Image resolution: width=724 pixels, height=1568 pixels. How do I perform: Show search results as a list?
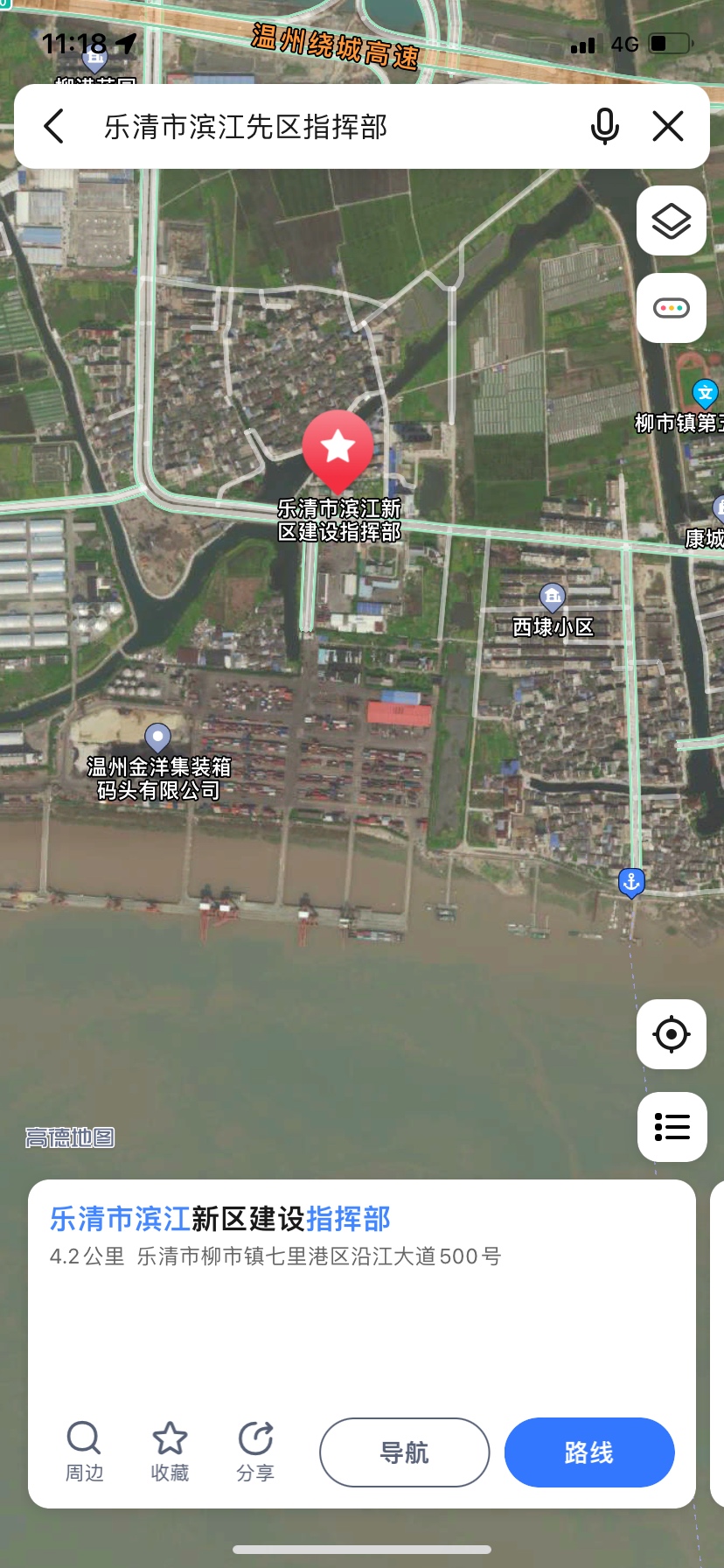tap(672, 1127)
